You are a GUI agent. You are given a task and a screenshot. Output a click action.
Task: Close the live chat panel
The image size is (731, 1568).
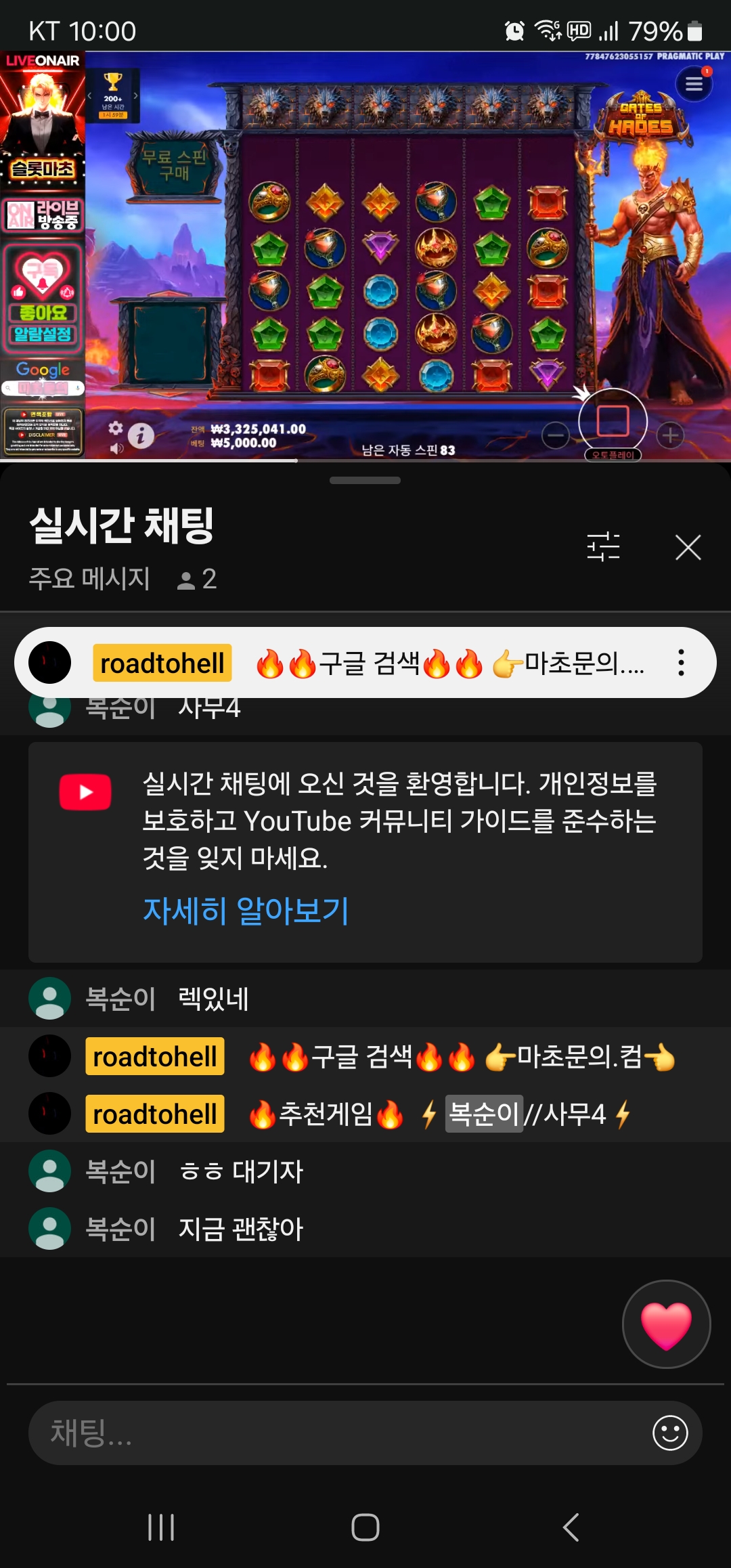tap(688, 547)
